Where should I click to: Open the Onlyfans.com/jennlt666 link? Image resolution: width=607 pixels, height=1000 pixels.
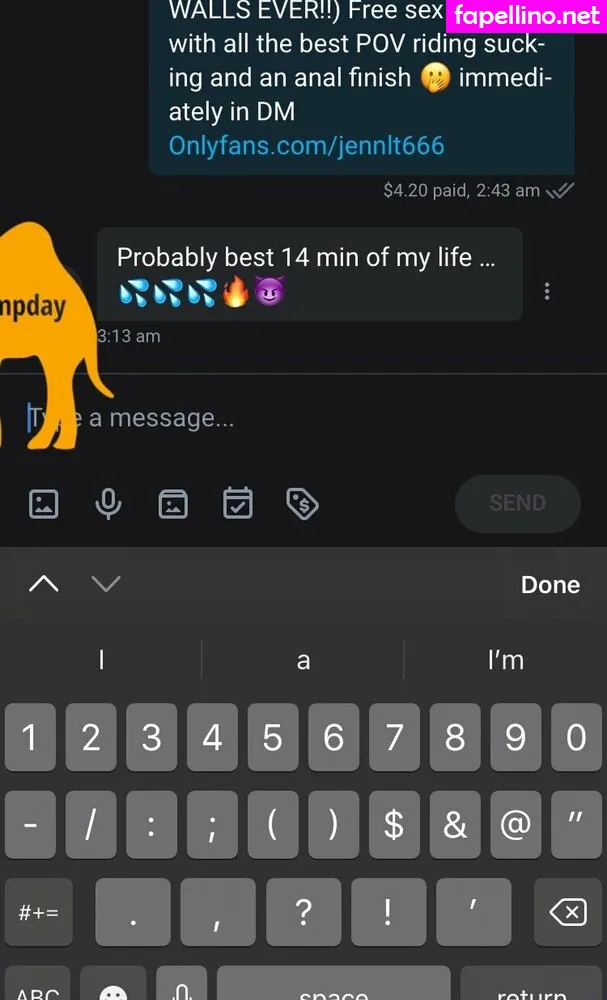(306, 145)
